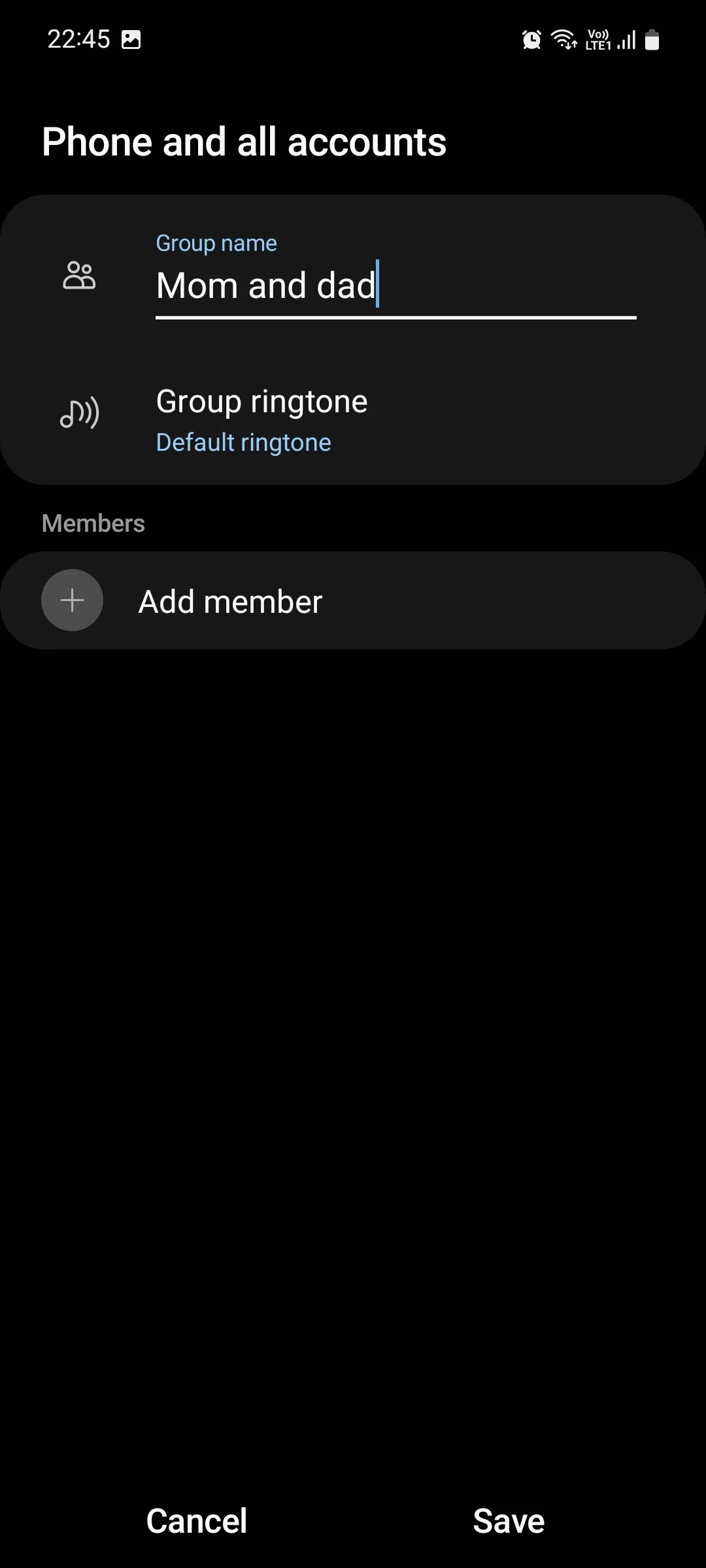
Task: Tap the Members section header
Action: point(92,523)
